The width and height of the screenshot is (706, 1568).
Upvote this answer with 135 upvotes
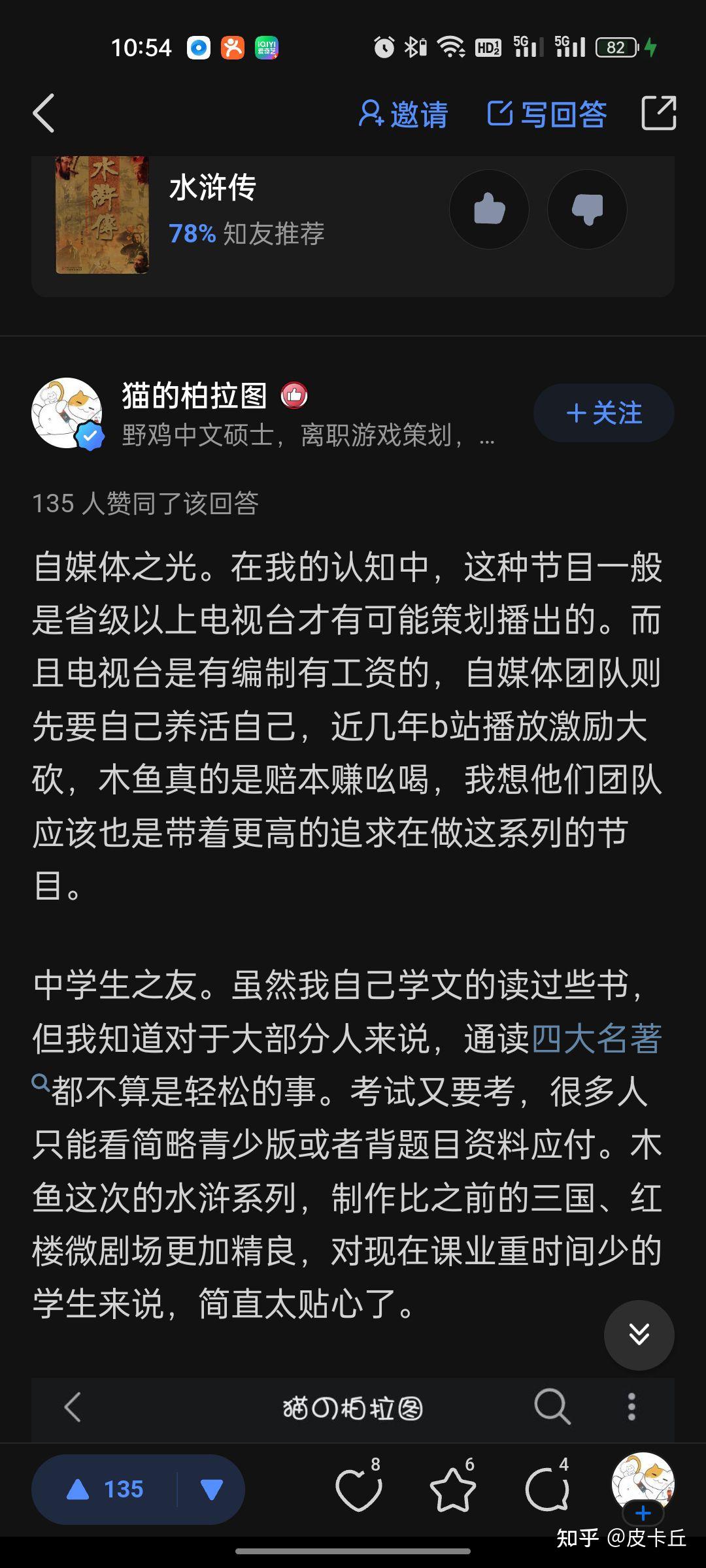click(105, 1489)
